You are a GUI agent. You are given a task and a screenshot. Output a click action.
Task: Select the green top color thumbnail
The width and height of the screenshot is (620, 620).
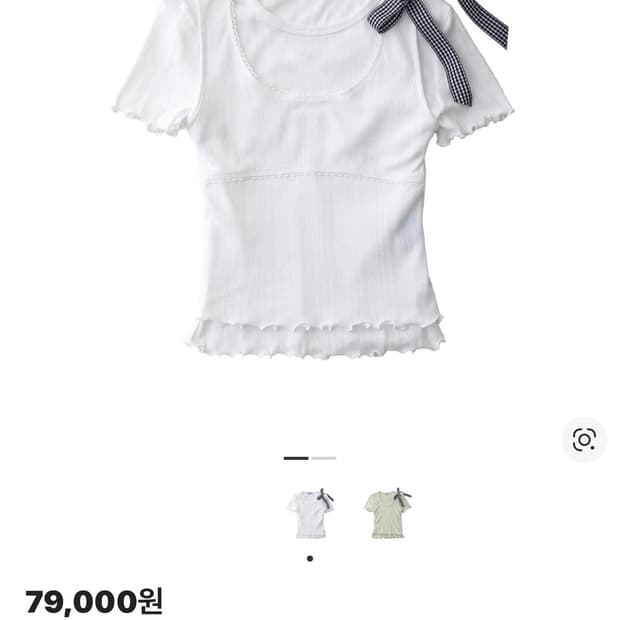(387, 514)
